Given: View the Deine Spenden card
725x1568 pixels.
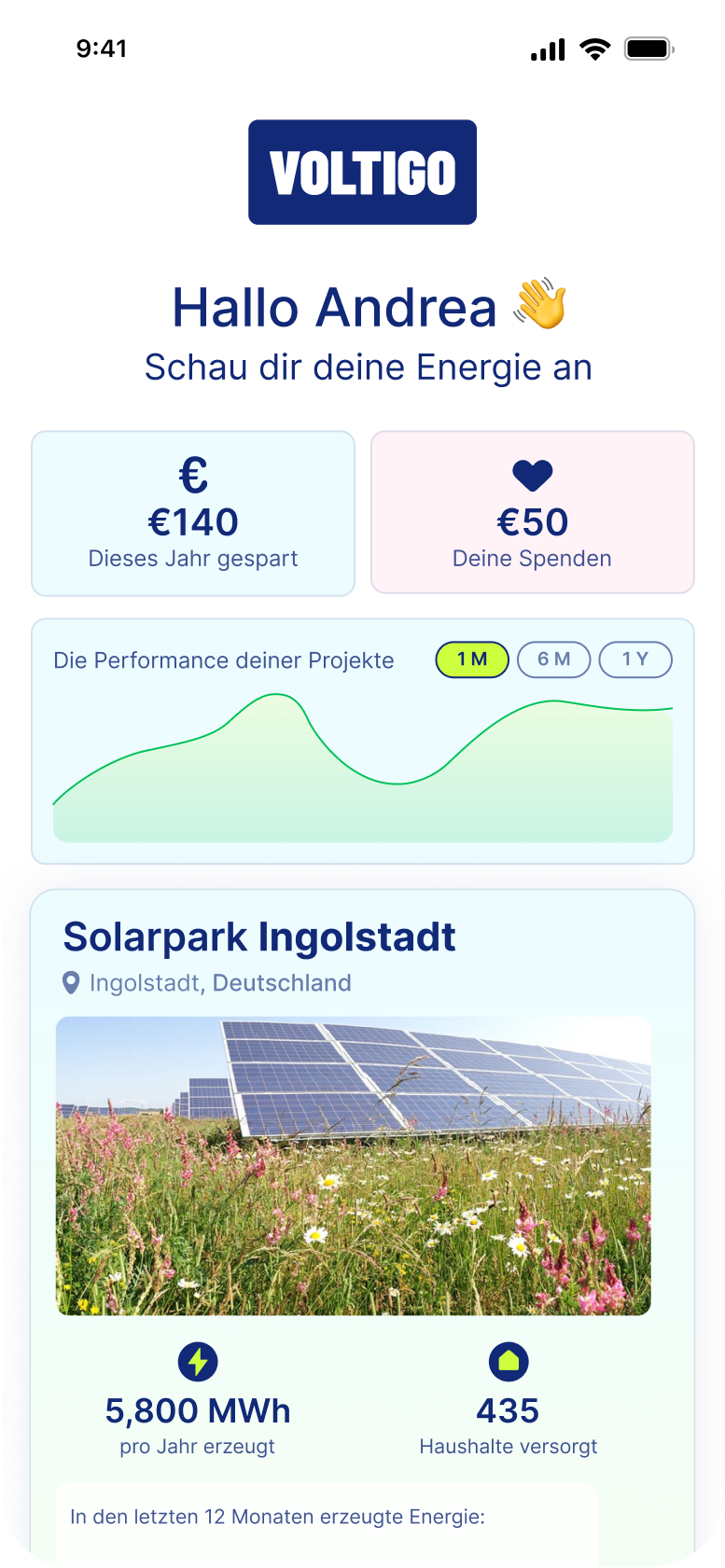Looking at the screenshot, I should 532,513.
